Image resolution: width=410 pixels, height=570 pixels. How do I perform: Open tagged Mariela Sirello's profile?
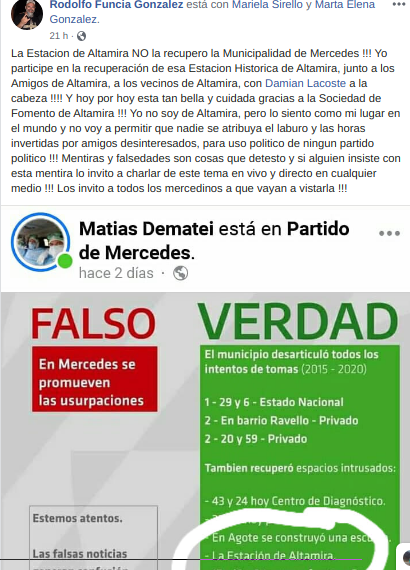(267, 4)
